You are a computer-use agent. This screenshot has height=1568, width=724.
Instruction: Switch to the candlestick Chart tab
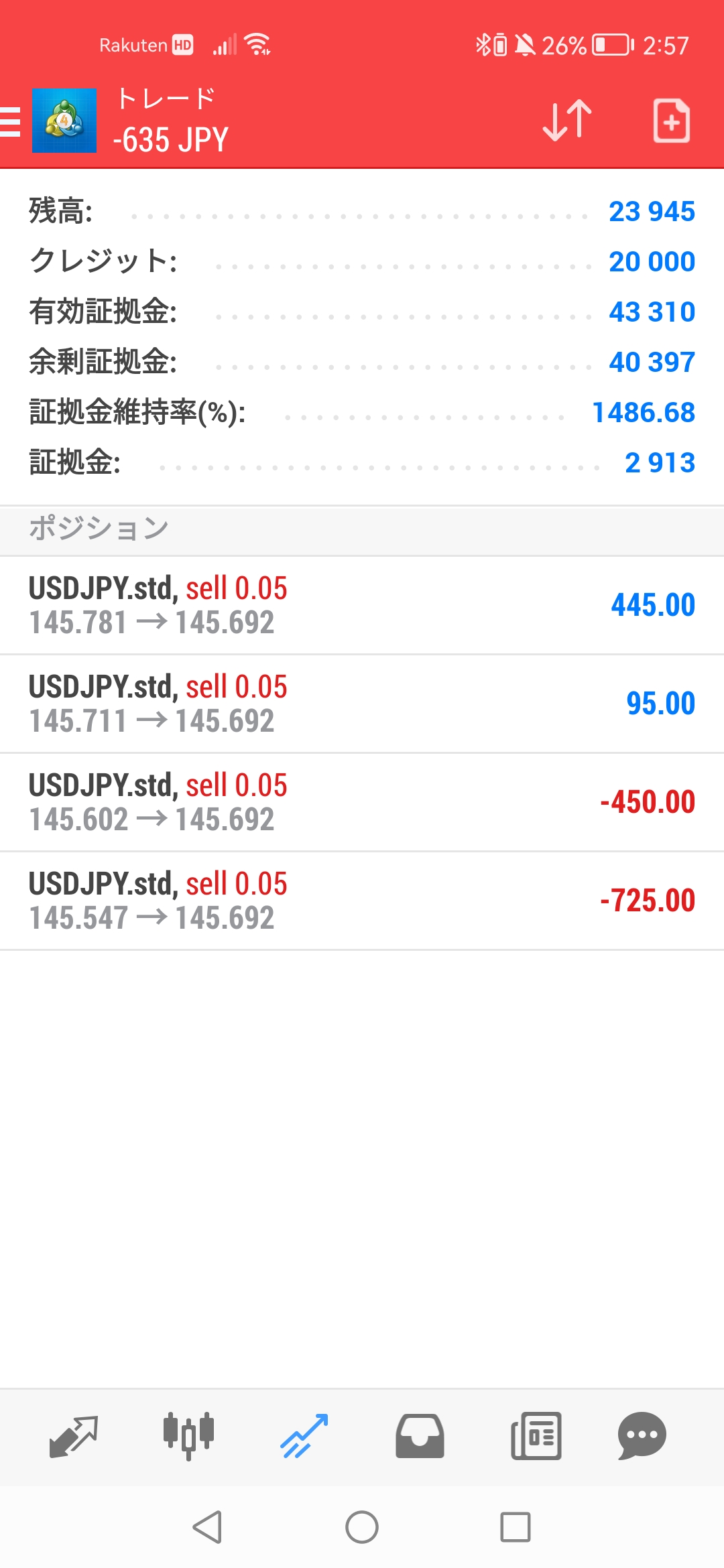point(189,1436)
